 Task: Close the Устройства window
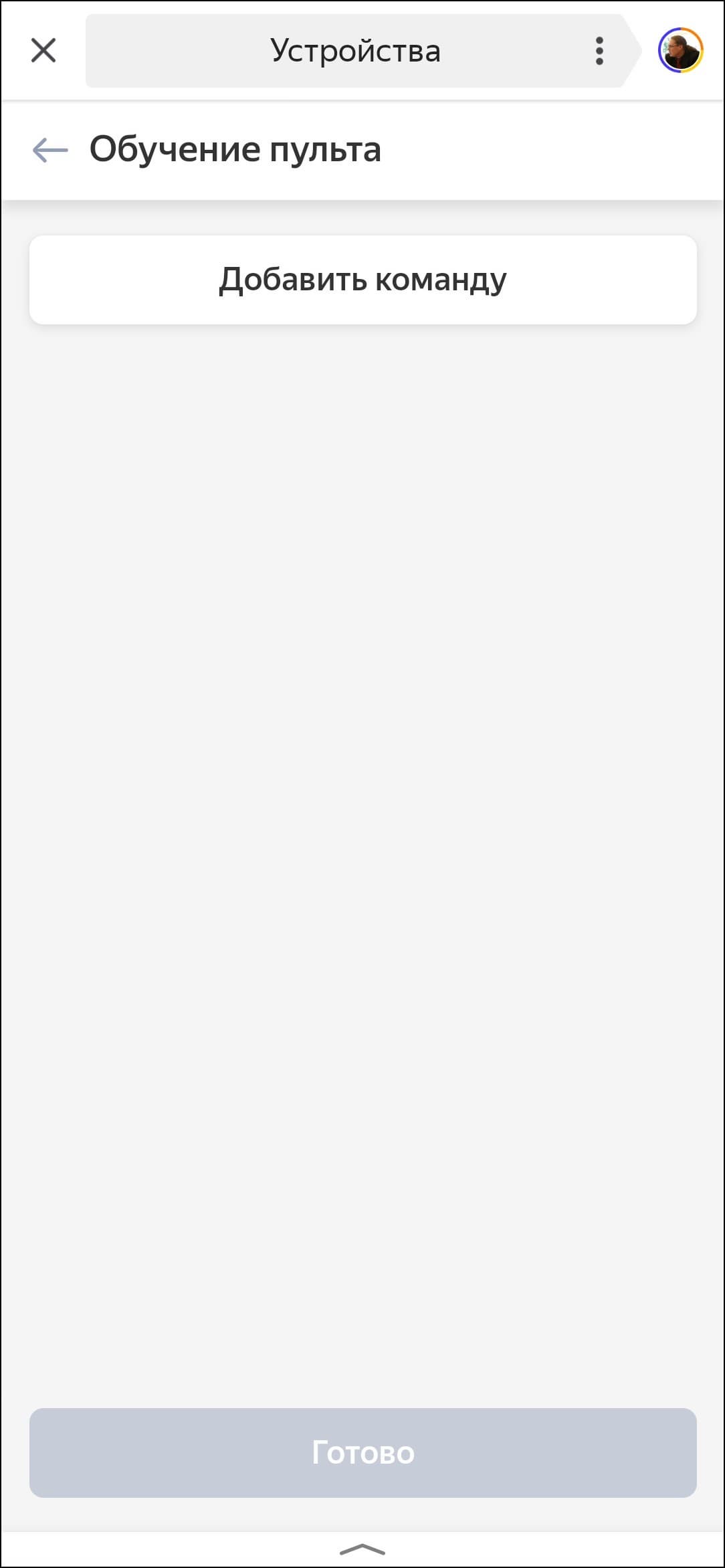pos(43,50)
